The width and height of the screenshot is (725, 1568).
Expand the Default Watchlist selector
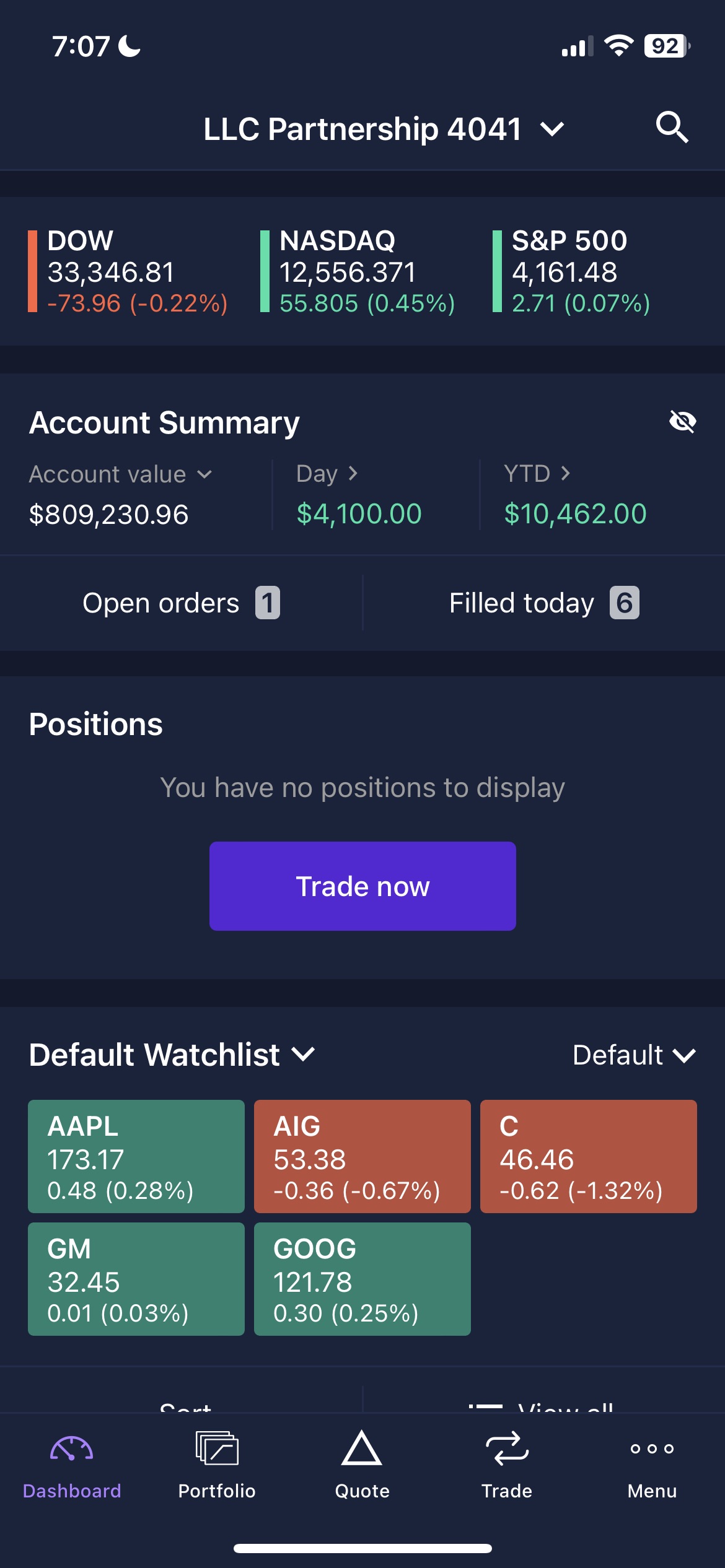(x=172, y=1055)
